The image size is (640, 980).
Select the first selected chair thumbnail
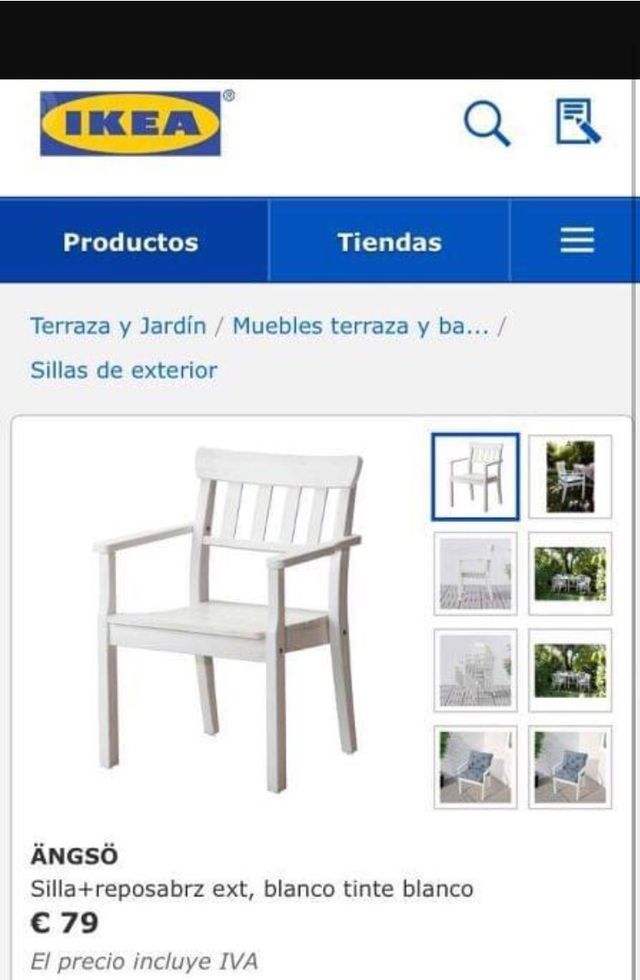(x=475, y=476)
